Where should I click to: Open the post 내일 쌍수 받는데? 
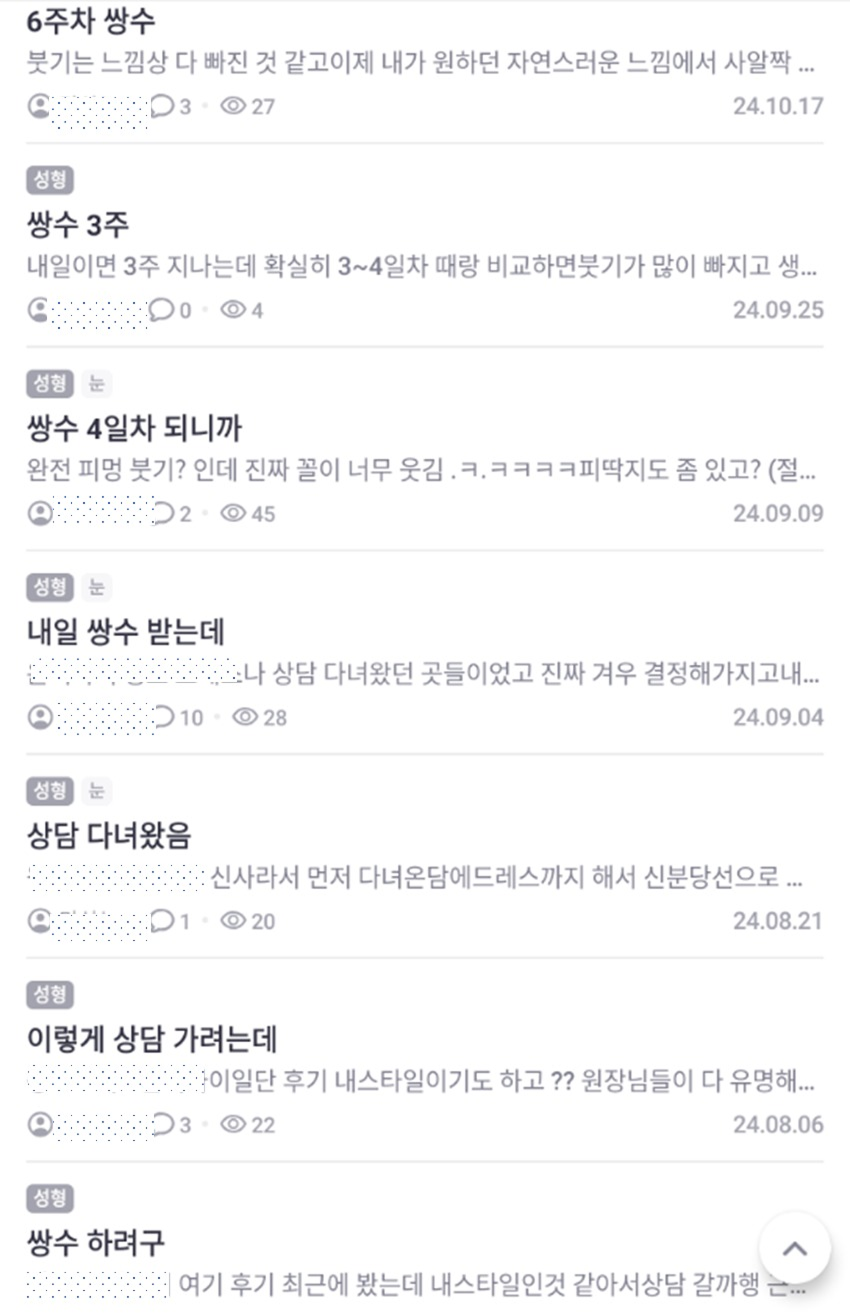tap(126, 632)
